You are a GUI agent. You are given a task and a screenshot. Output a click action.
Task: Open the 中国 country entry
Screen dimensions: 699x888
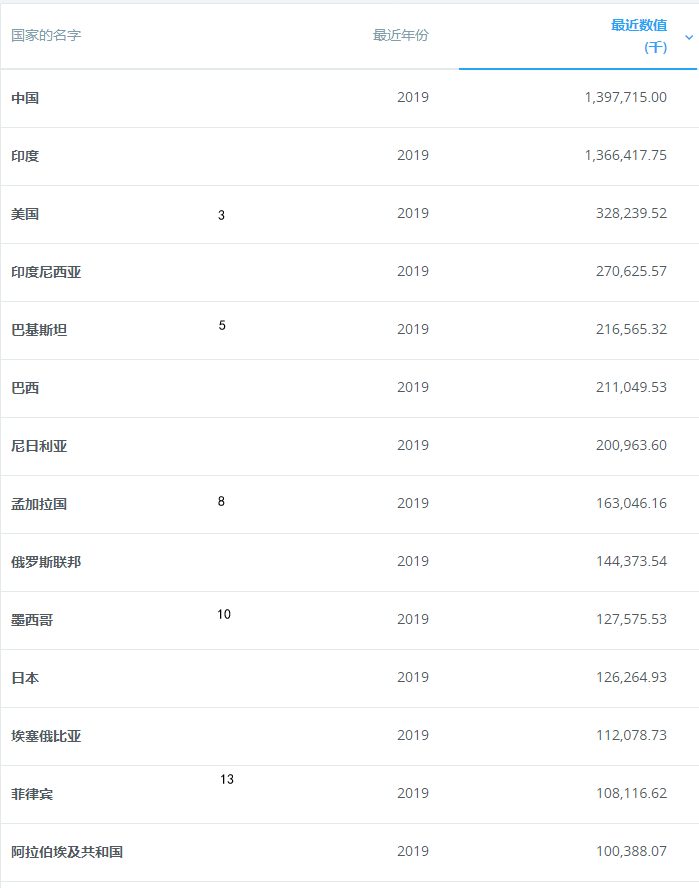(x=25, y=99)
